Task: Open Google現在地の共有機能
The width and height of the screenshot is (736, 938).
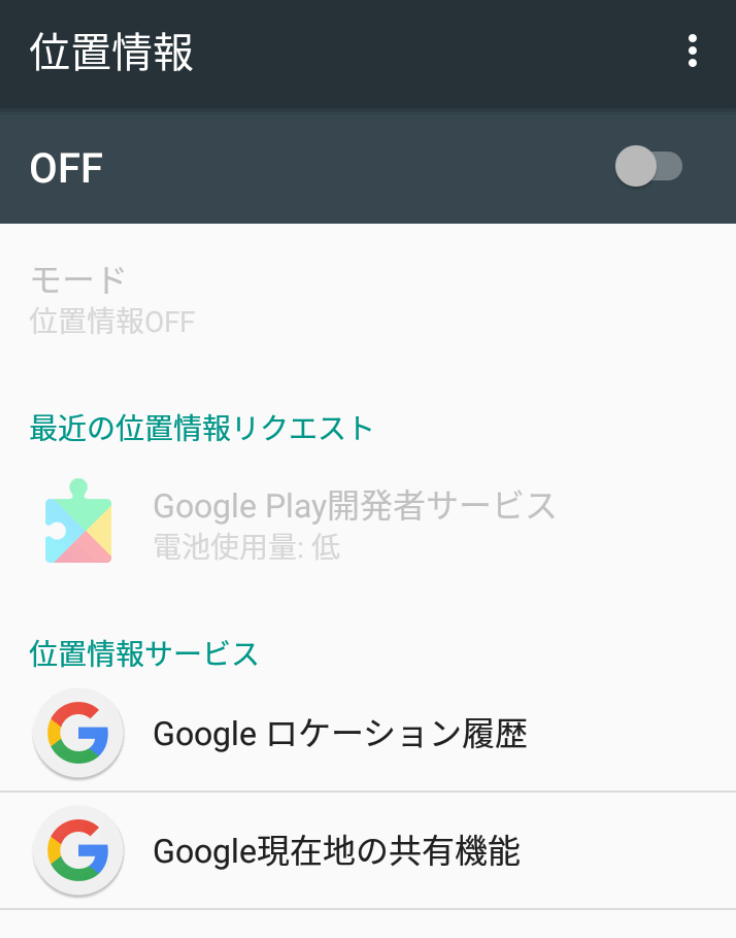Action: (x=336, y=851)
